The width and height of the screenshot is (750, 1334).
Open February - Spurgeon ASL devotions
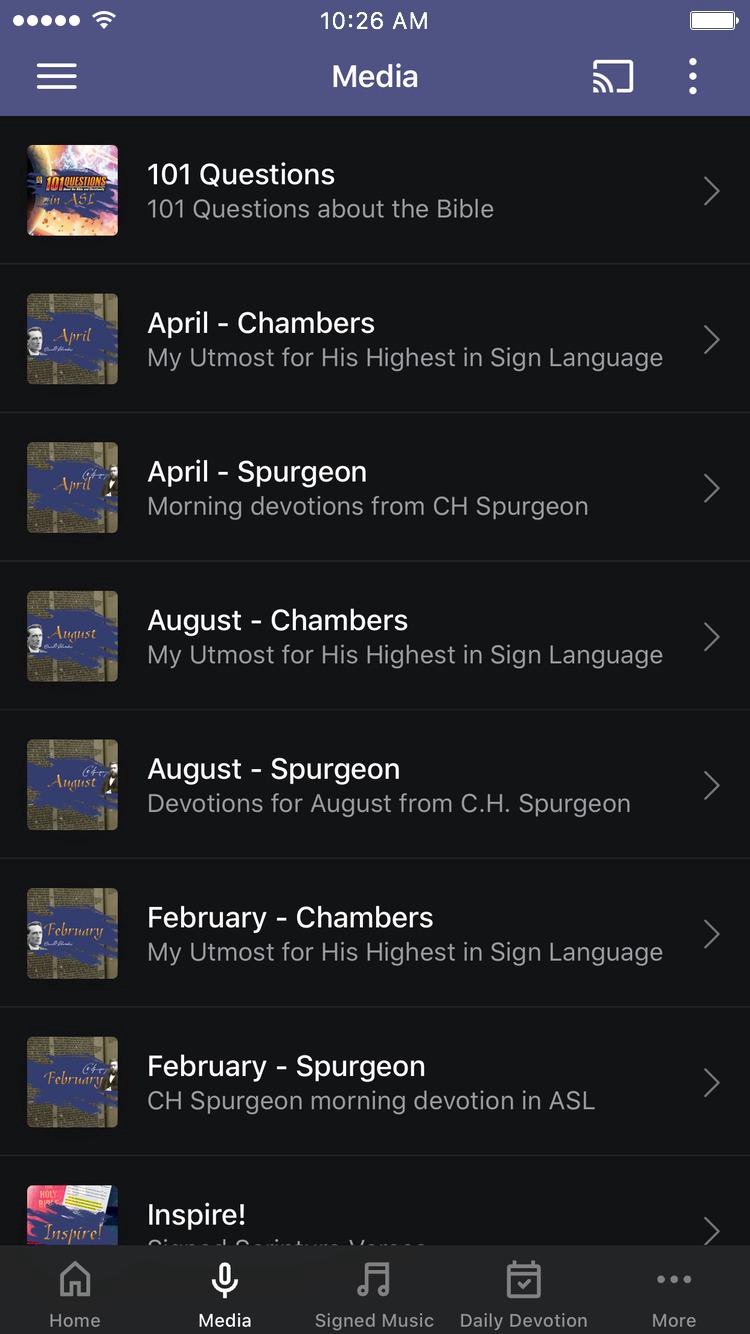pyautogui.click(x=375, y=1082)
